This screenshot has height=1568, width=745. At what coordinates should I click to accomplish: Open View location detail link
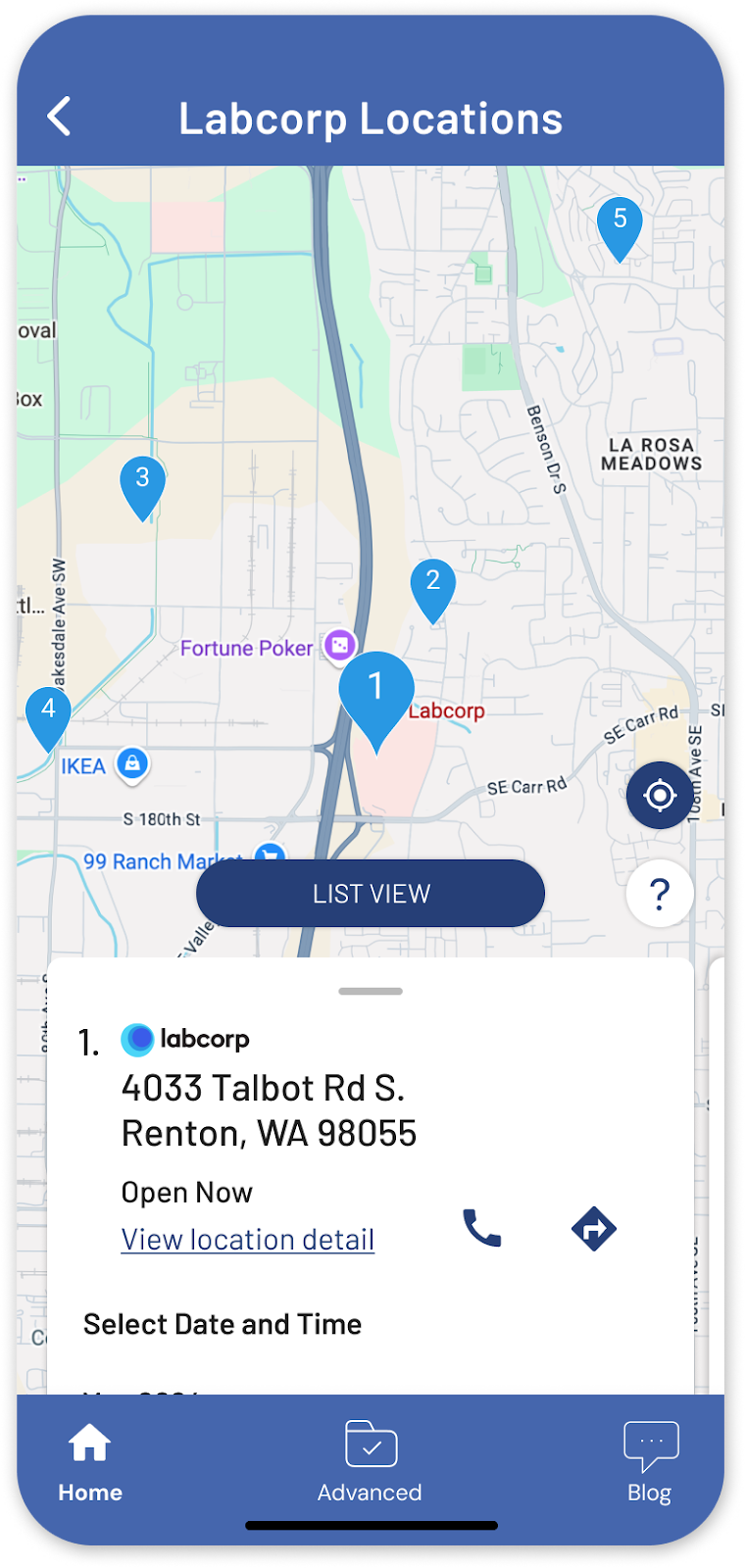coord(248,1240)
